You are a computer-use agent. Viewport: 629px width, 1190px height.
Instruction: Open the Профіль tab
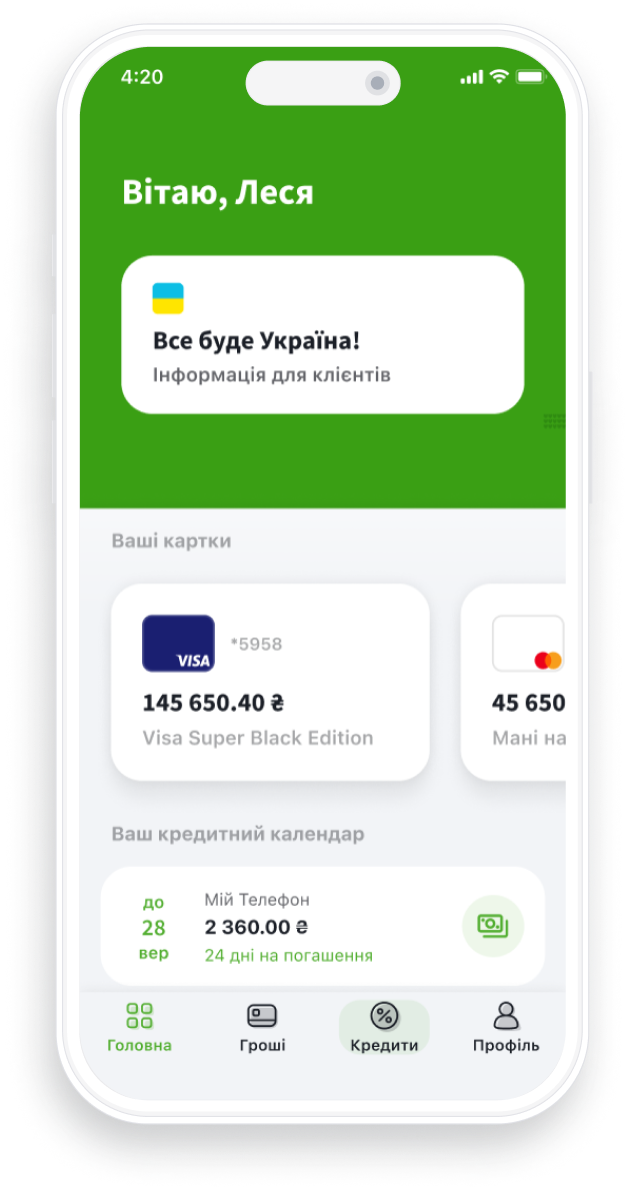(506, 1028)
